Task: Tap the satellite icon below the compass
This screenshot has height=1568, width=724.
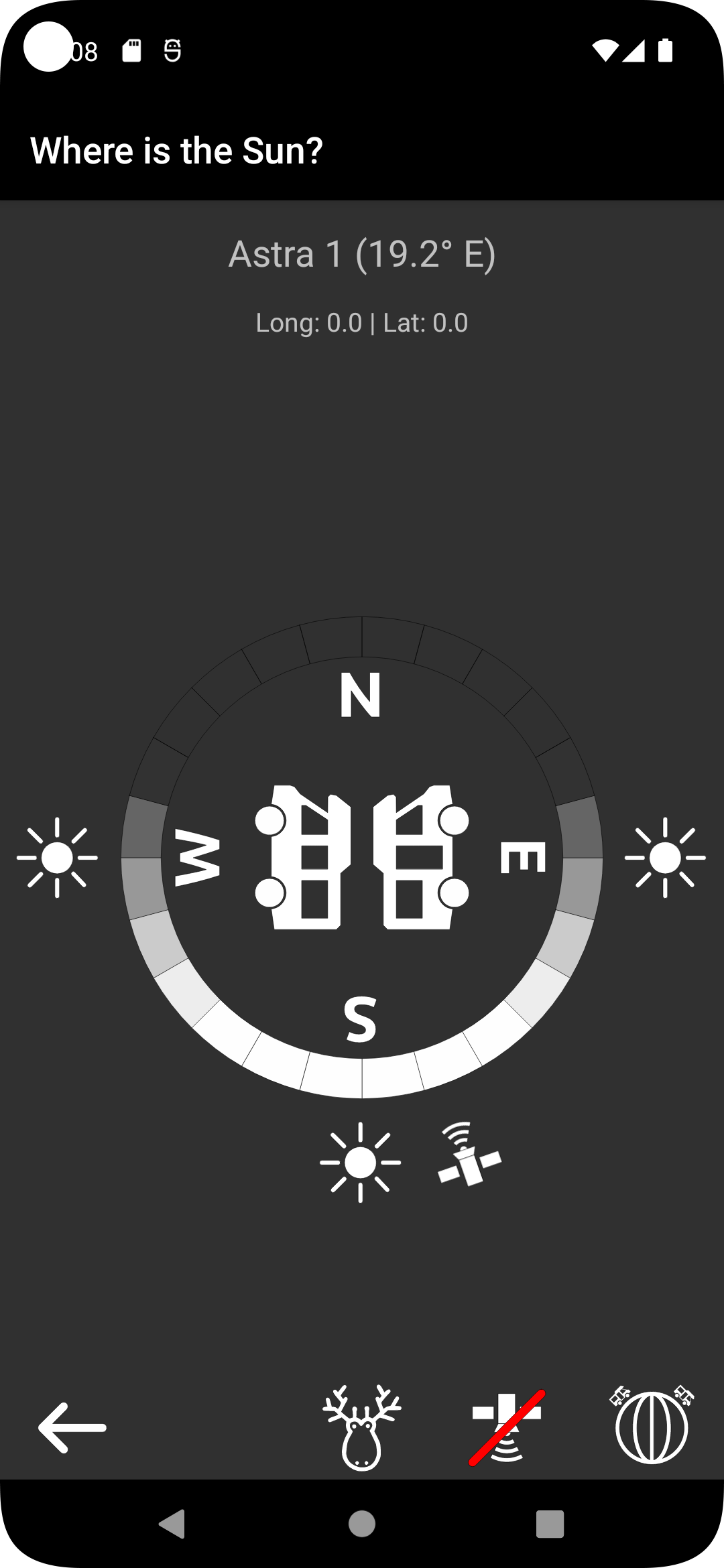Action: pyautogui.click(x=469, y=1156)
